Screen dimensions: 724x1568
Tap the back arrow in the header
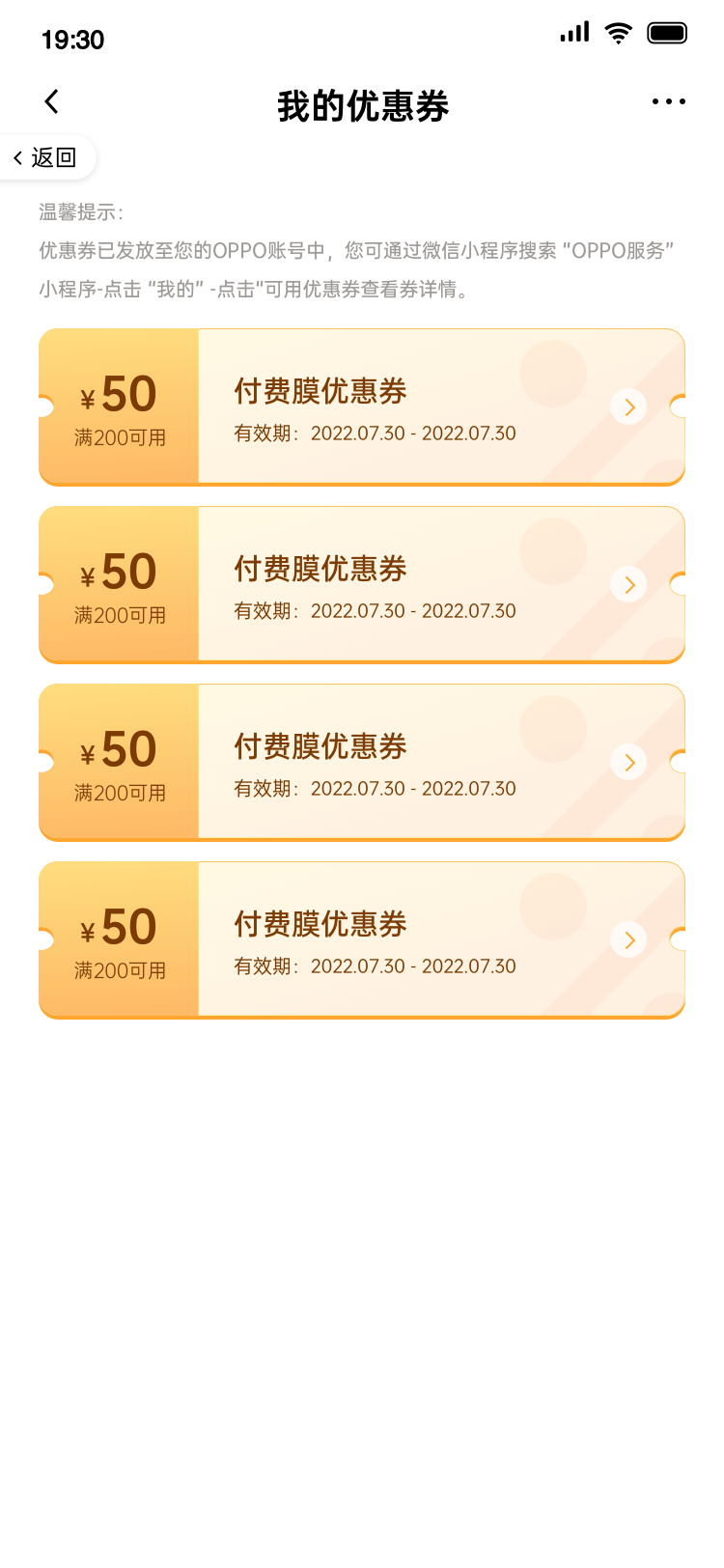click(52, 101)
